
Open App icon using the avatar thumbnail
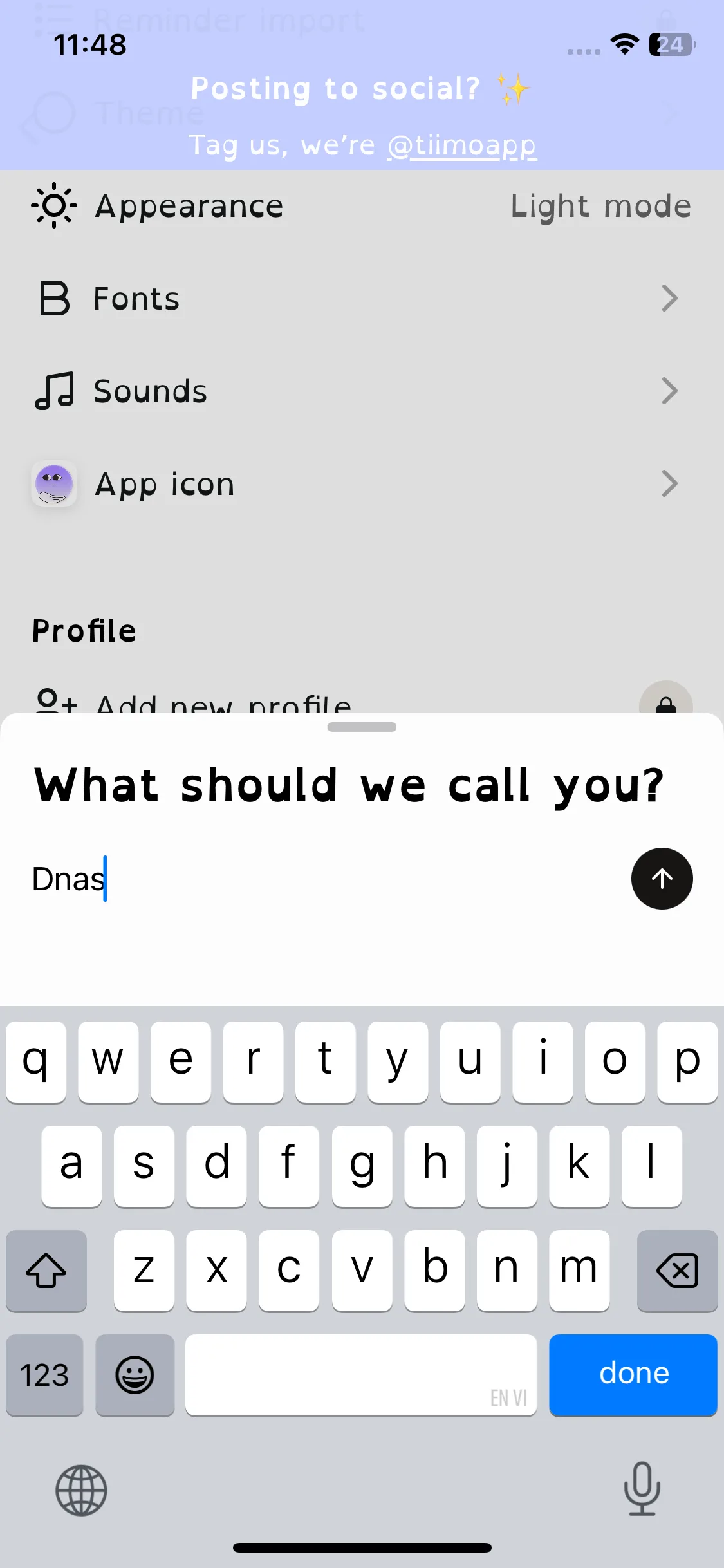[x=54, y=484]
